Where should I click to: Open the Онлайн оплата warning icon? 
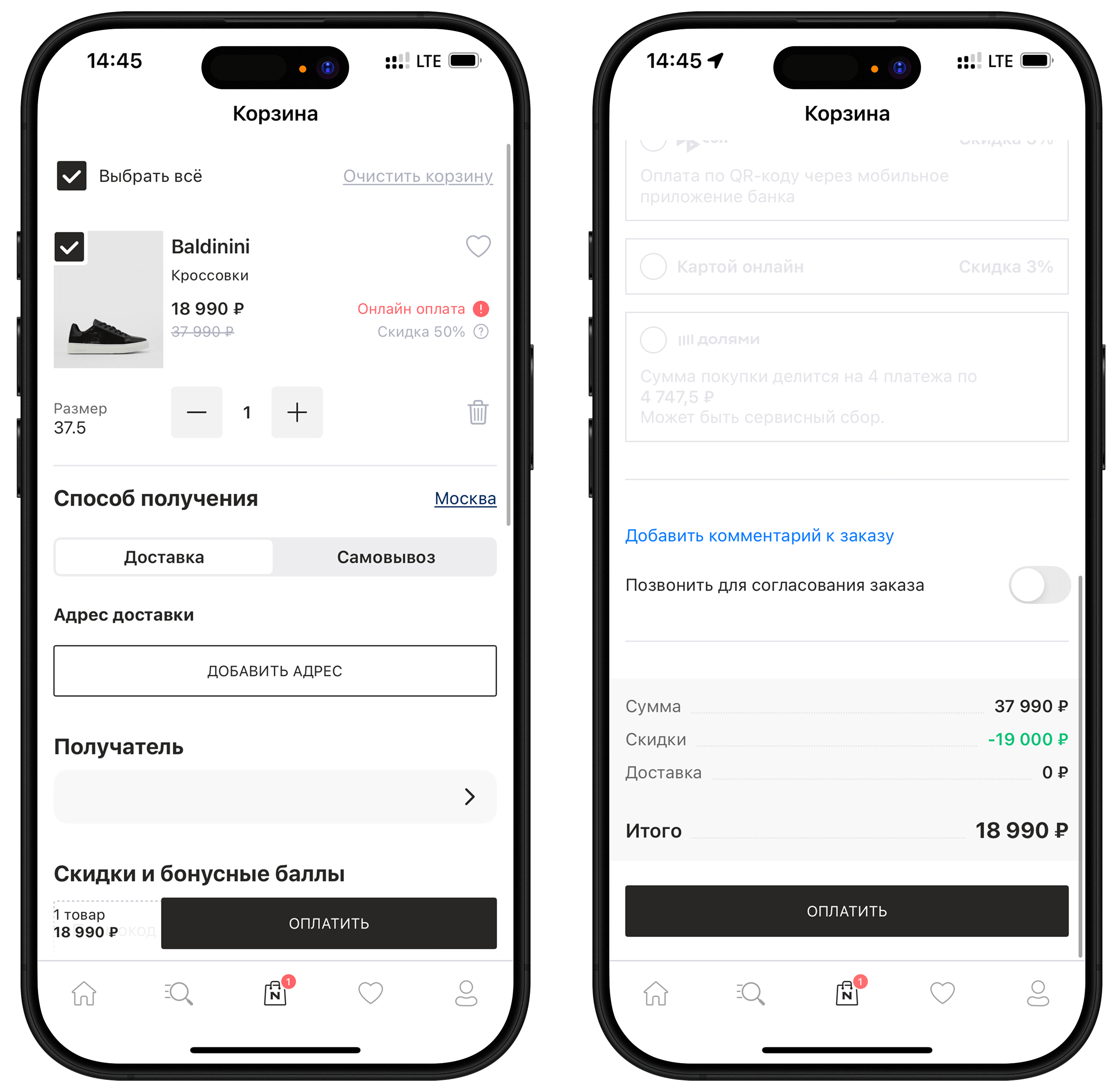tap(480, 309)
